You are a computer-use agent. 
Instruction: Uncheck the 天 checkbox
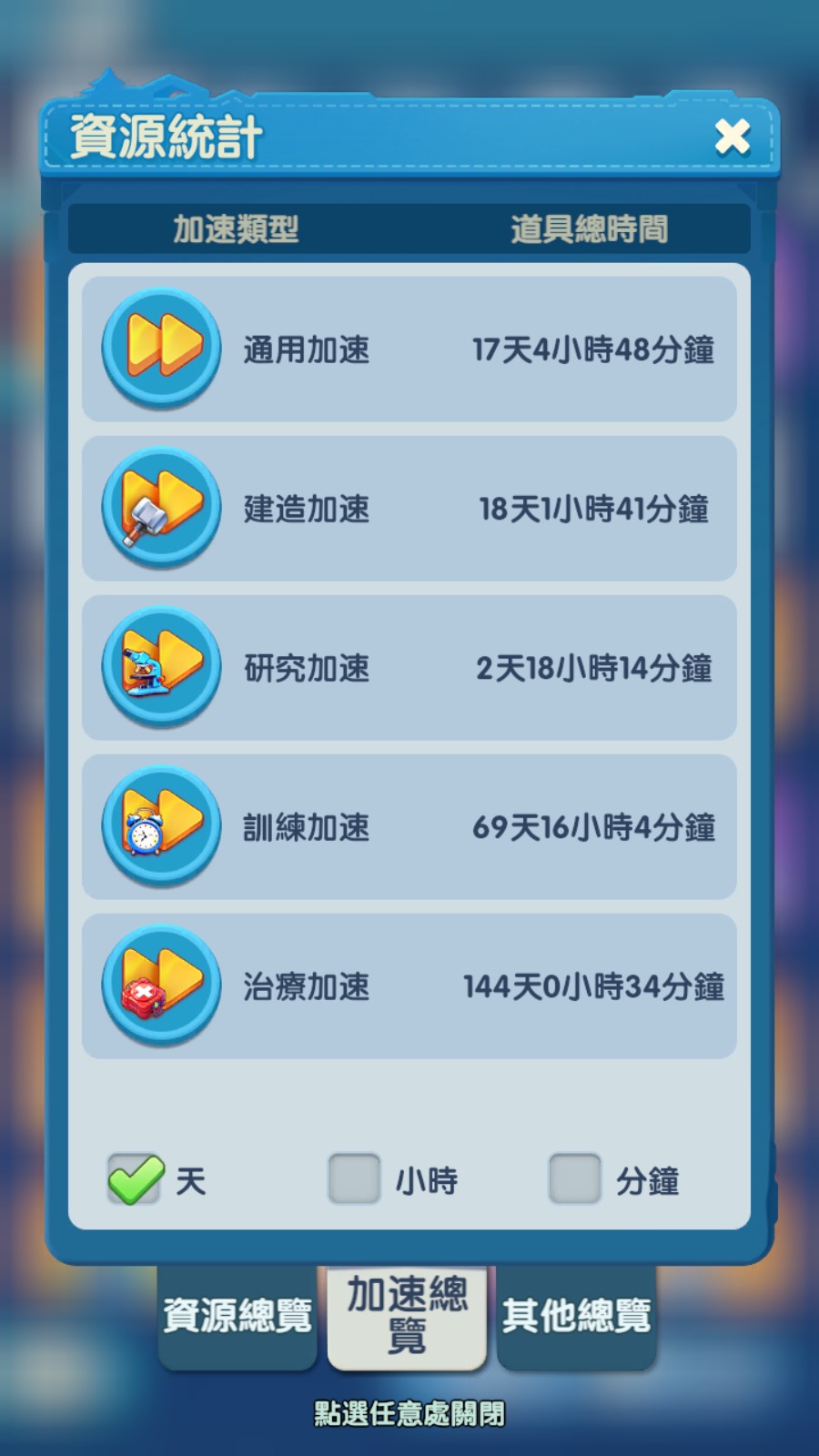point(135,1179)
